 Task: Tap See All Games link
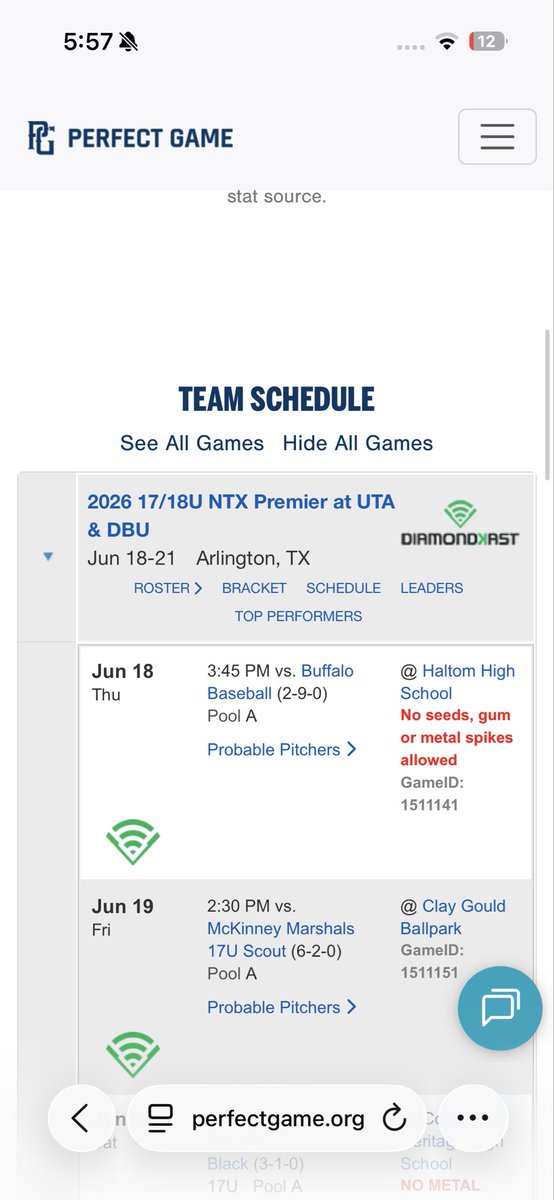point(192,443)
